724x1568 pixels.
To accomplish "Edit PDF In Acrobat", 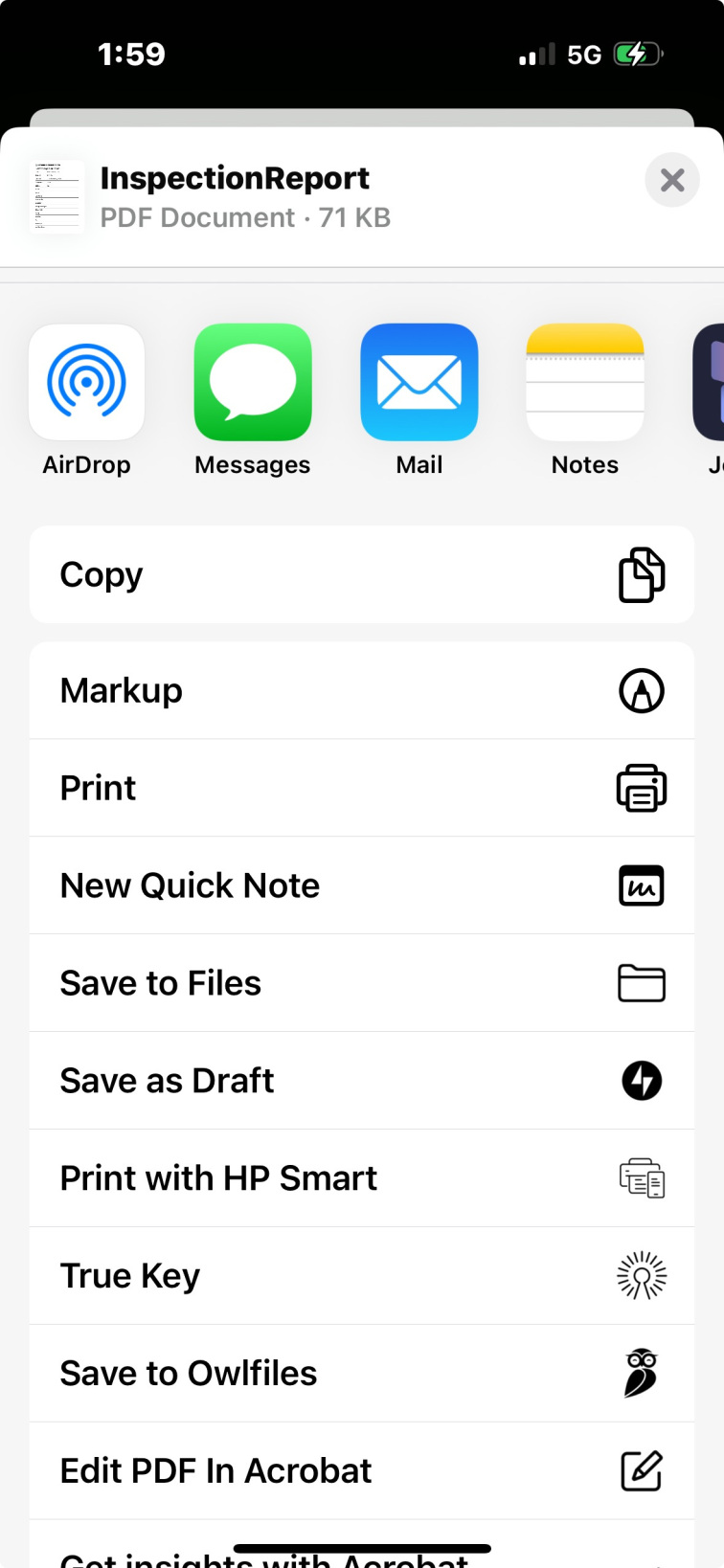I will 362,1471.
